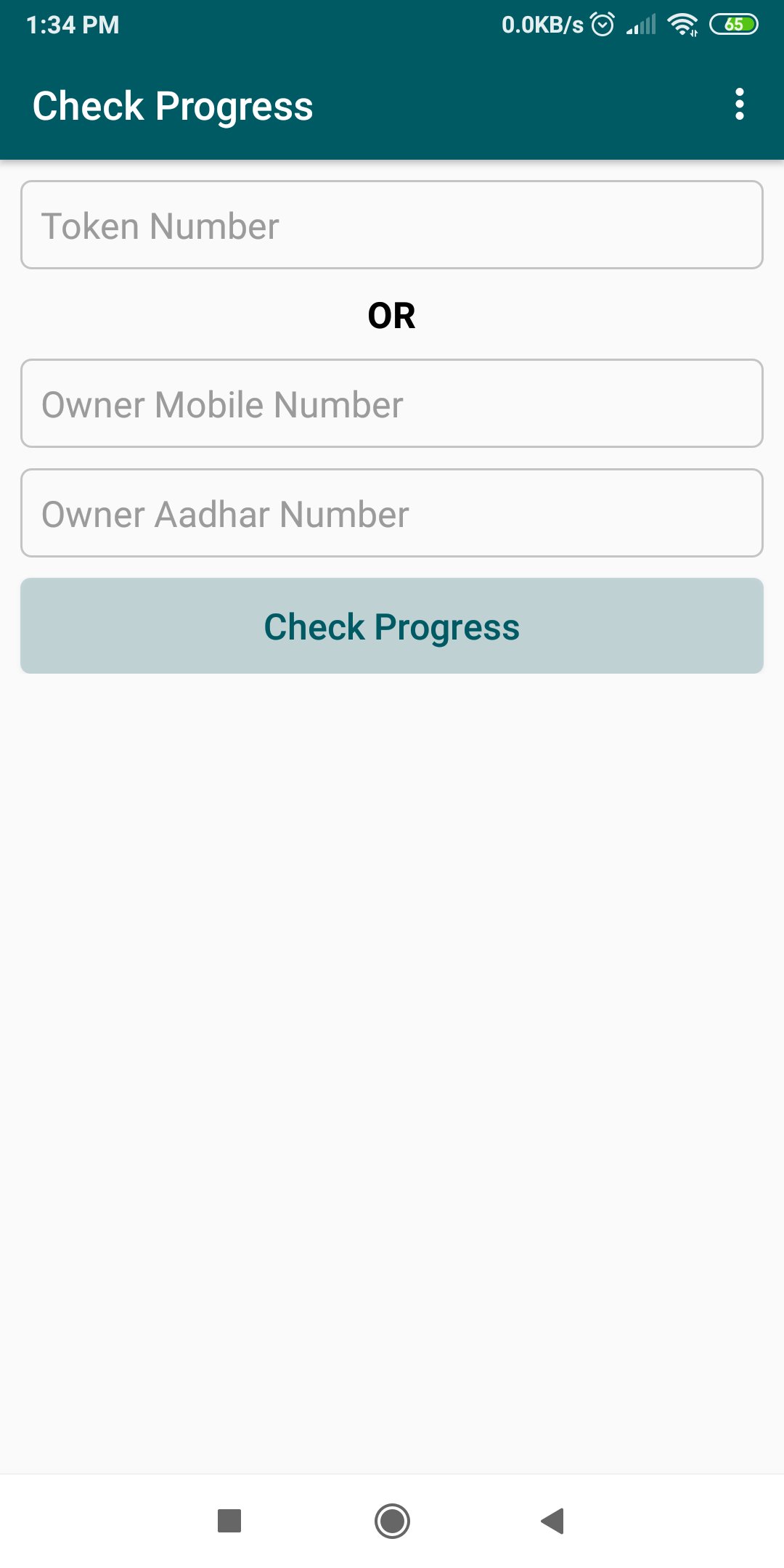Tap the OR text between fields

[392, 316]
